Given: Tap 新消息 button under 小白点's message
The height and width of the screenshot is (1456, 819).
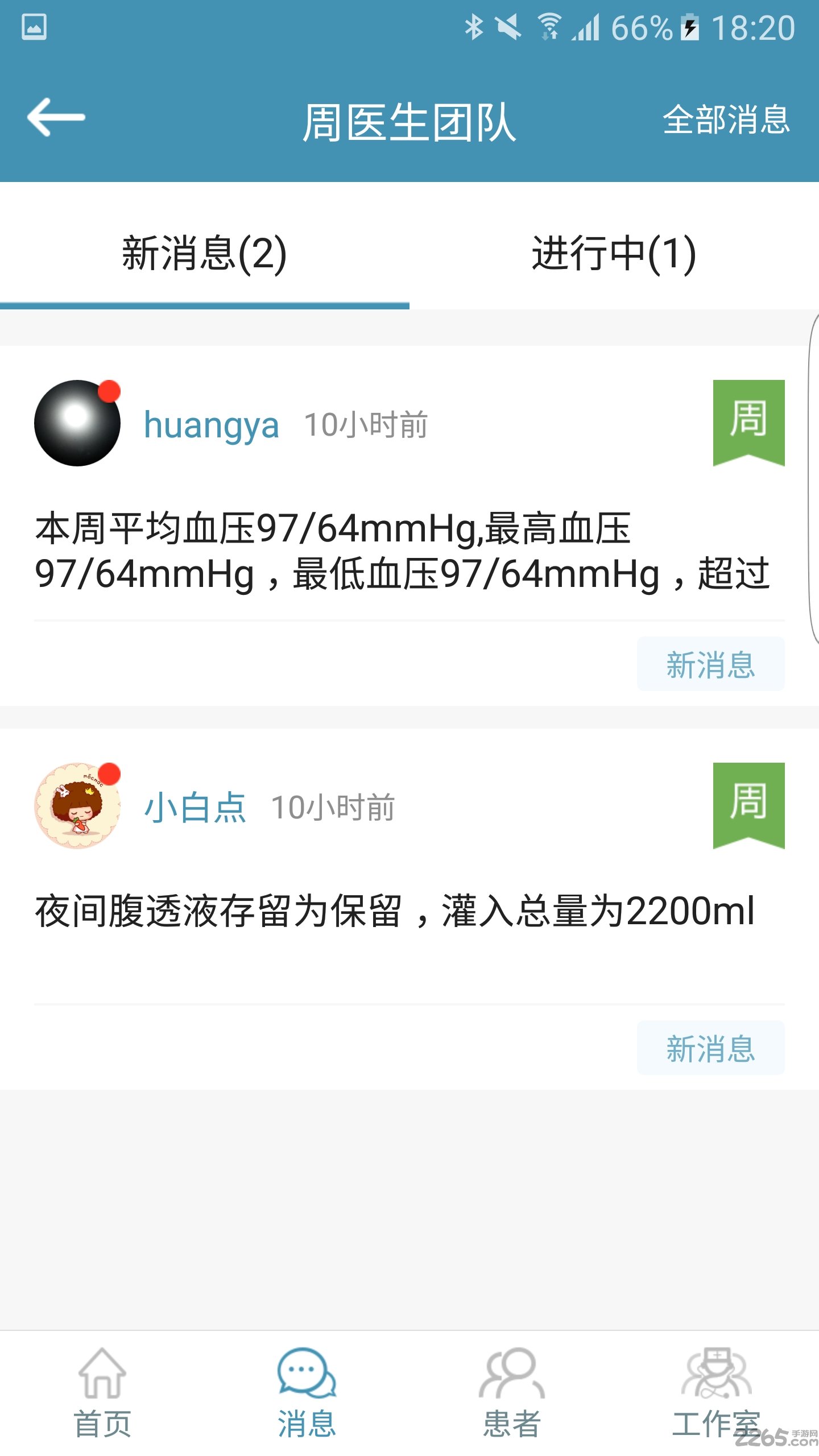Looking at the screenshot, I should 710,1048.
